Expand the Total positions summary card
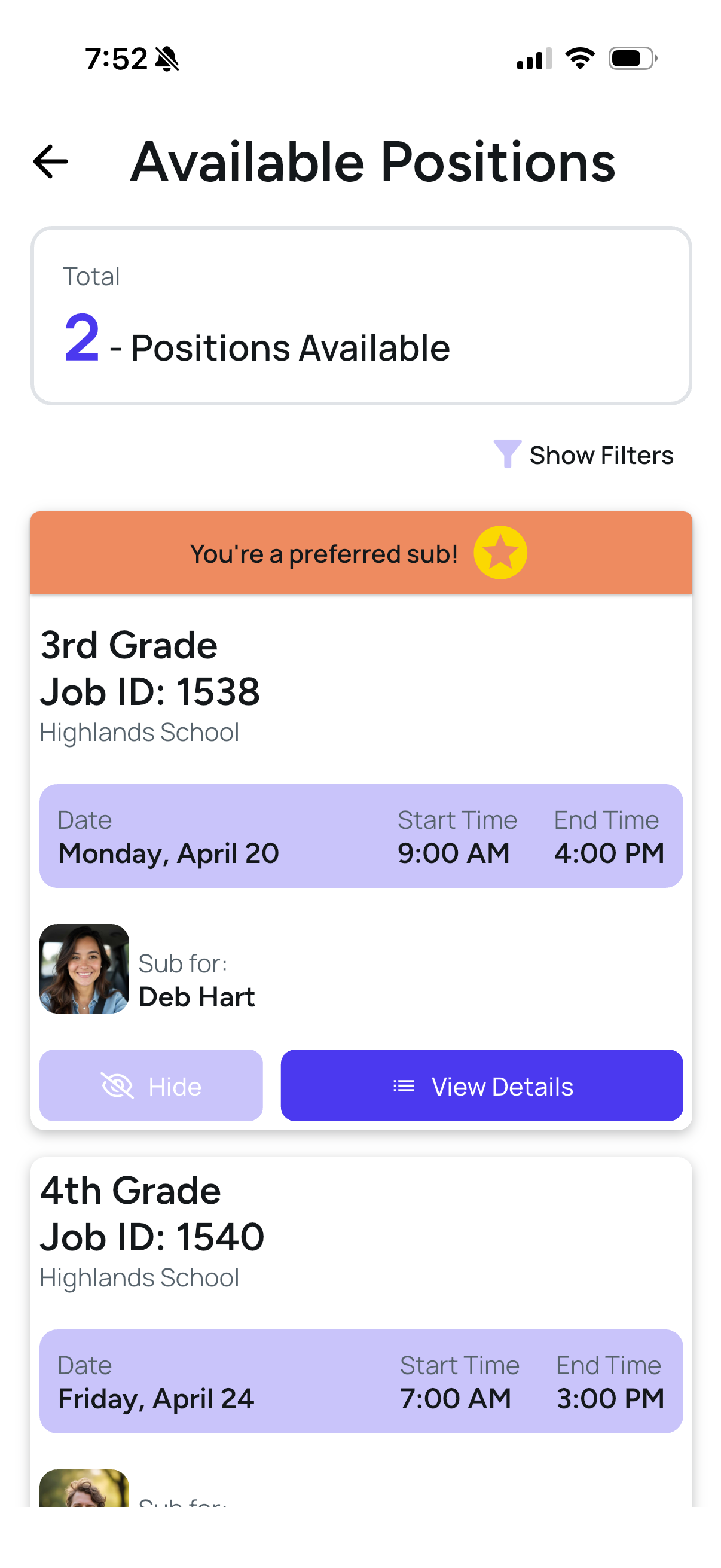The height and width of the screenshot is (1568, 721). click(x=361, y=315)
